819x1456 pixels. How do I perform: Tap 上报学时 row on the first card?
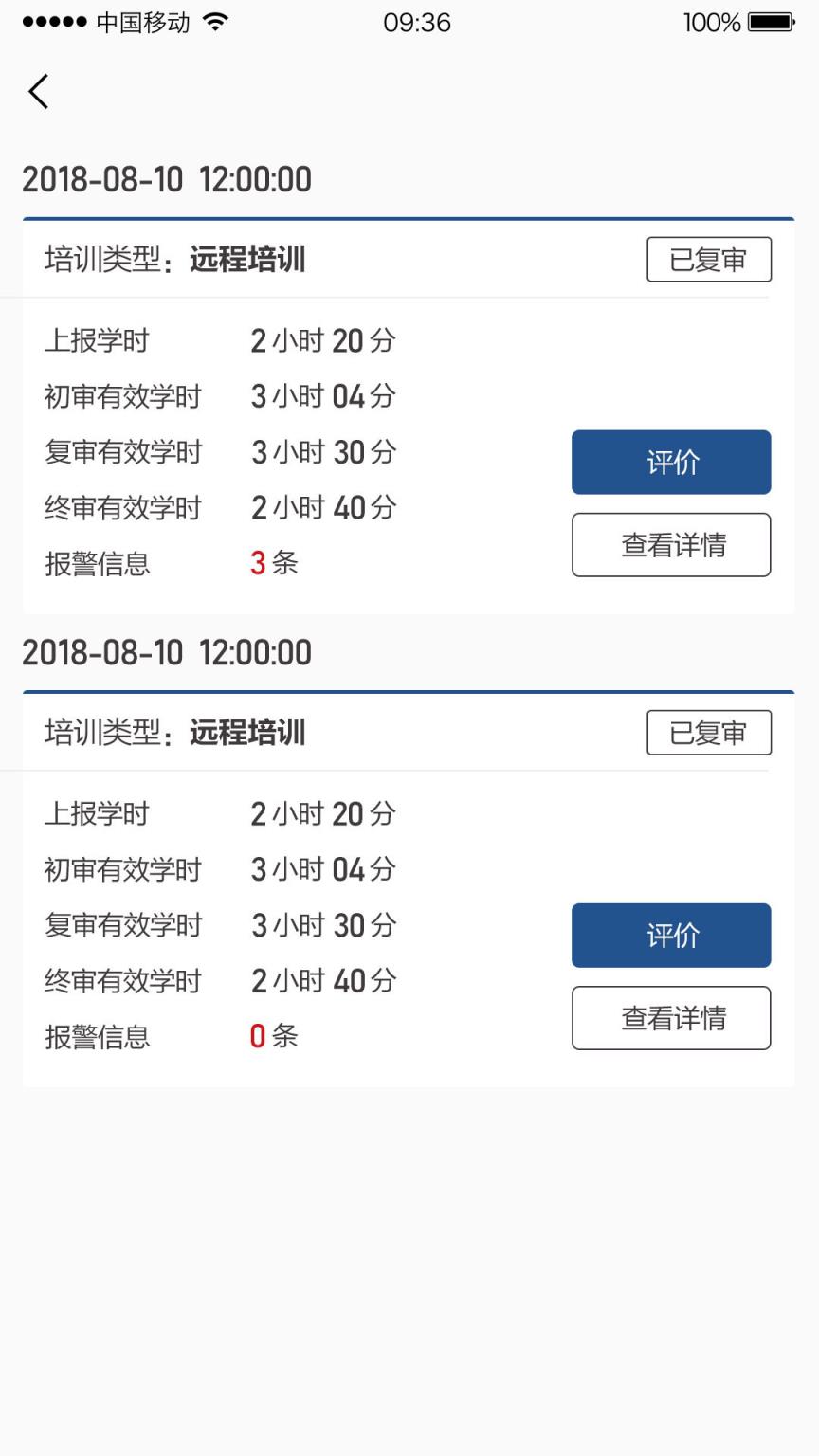pos(98,340)
